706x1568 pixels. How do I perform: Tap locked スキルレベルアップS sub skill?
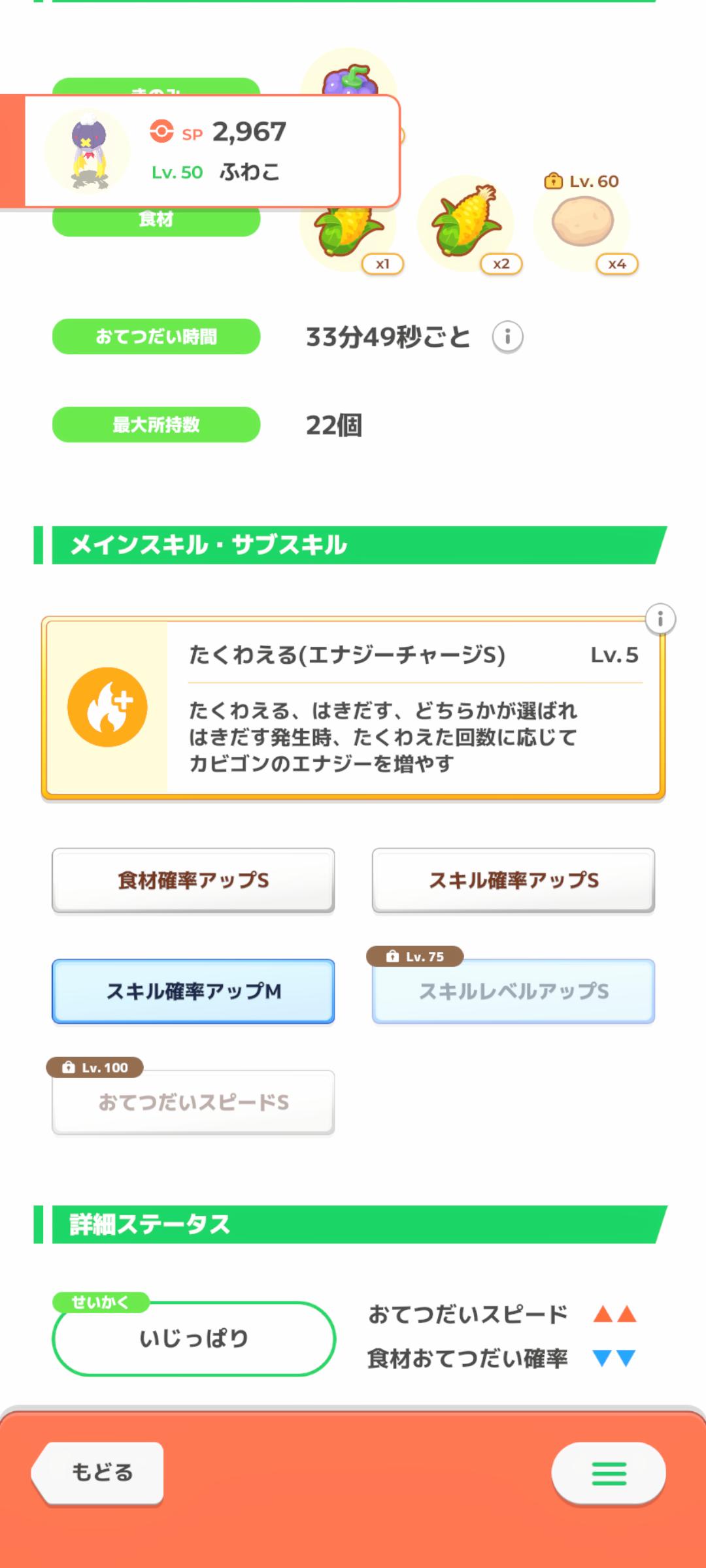[513, 991]
